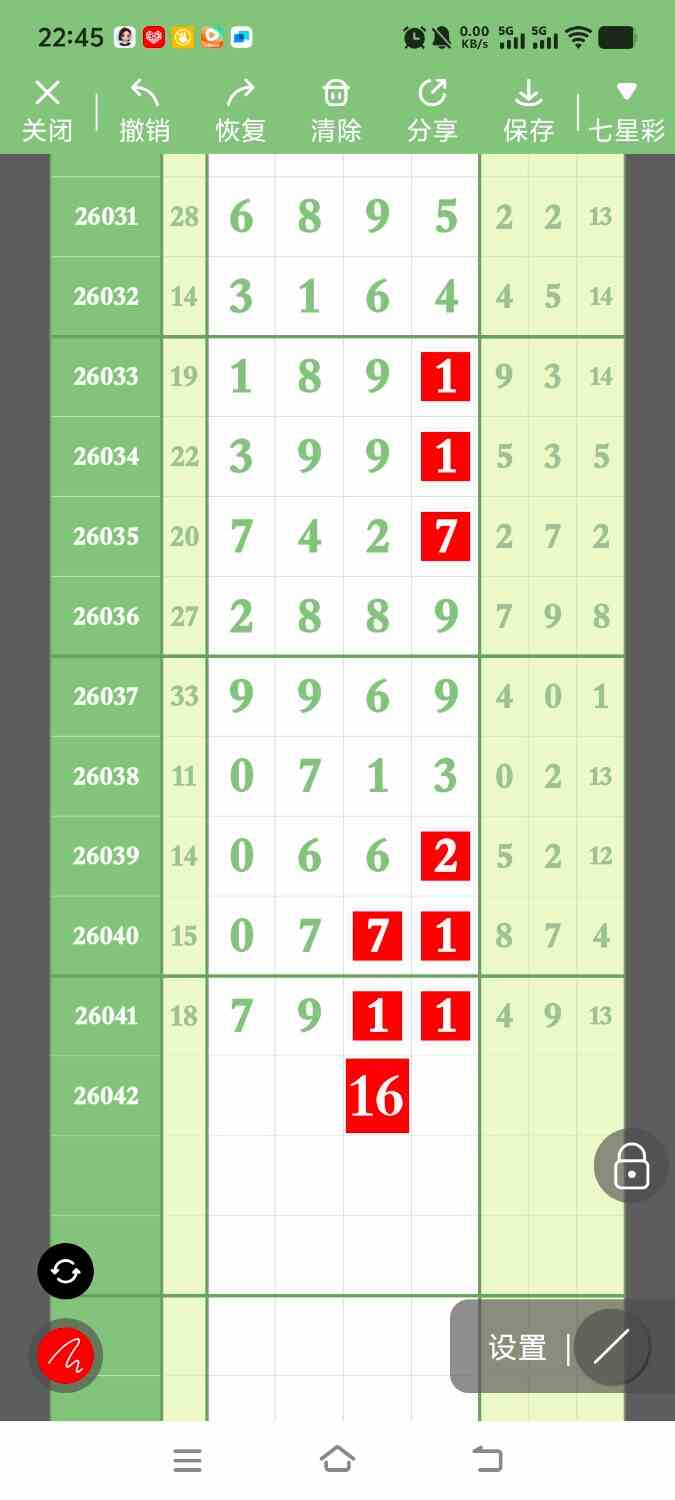This screenshot has width=675, height=1500.
Task: Save the chart (保存)
Action: pos(528,111)
